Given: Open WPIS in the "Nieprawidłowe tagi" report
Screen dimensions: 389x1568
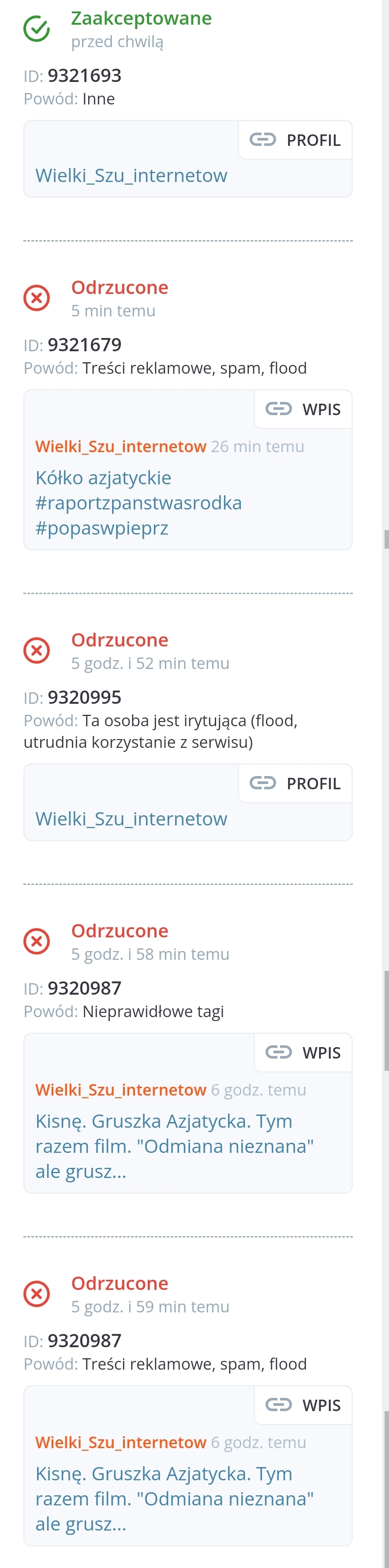Looking at the screenshot, I should click(304, 1052).
